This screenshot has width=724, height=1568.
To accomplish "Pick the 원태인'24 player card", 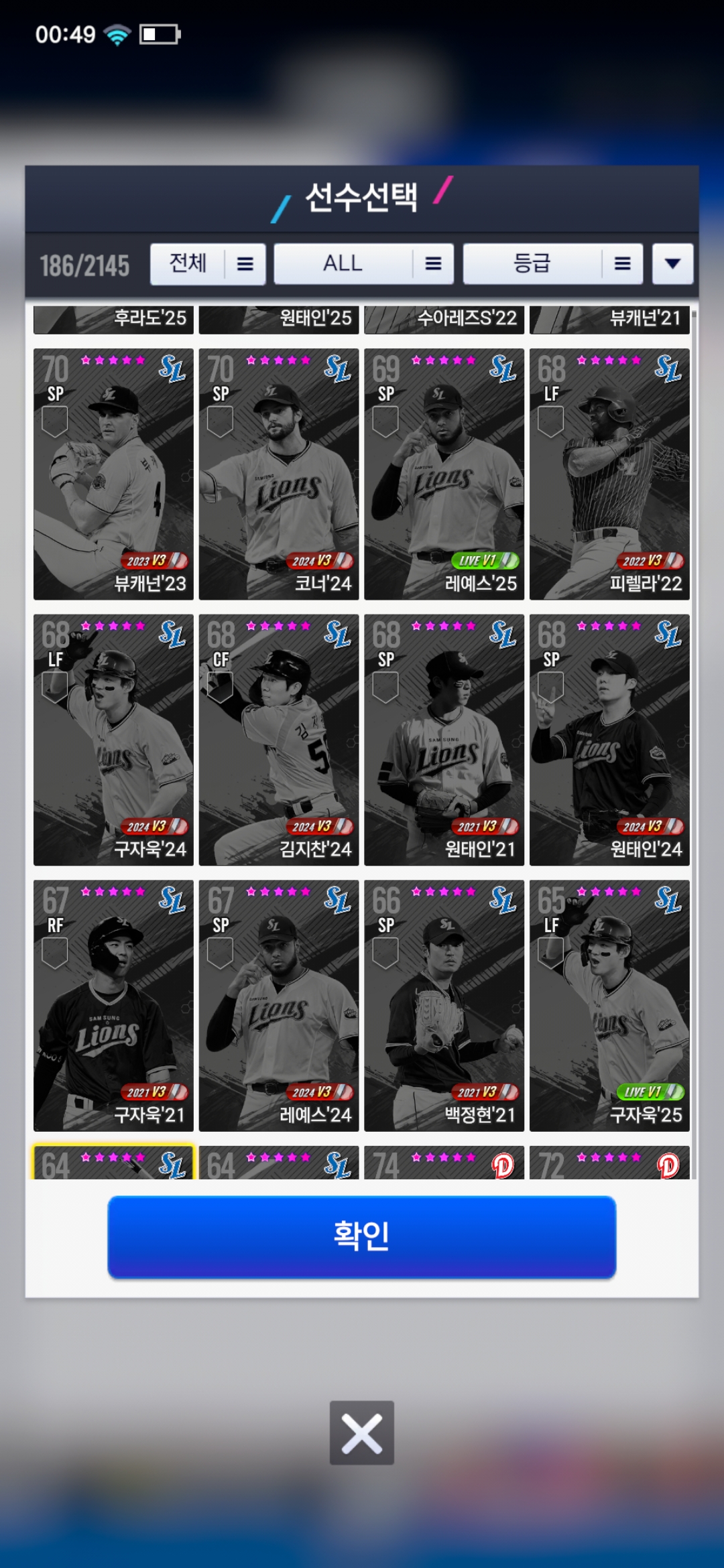I will (x=609, y=740).
